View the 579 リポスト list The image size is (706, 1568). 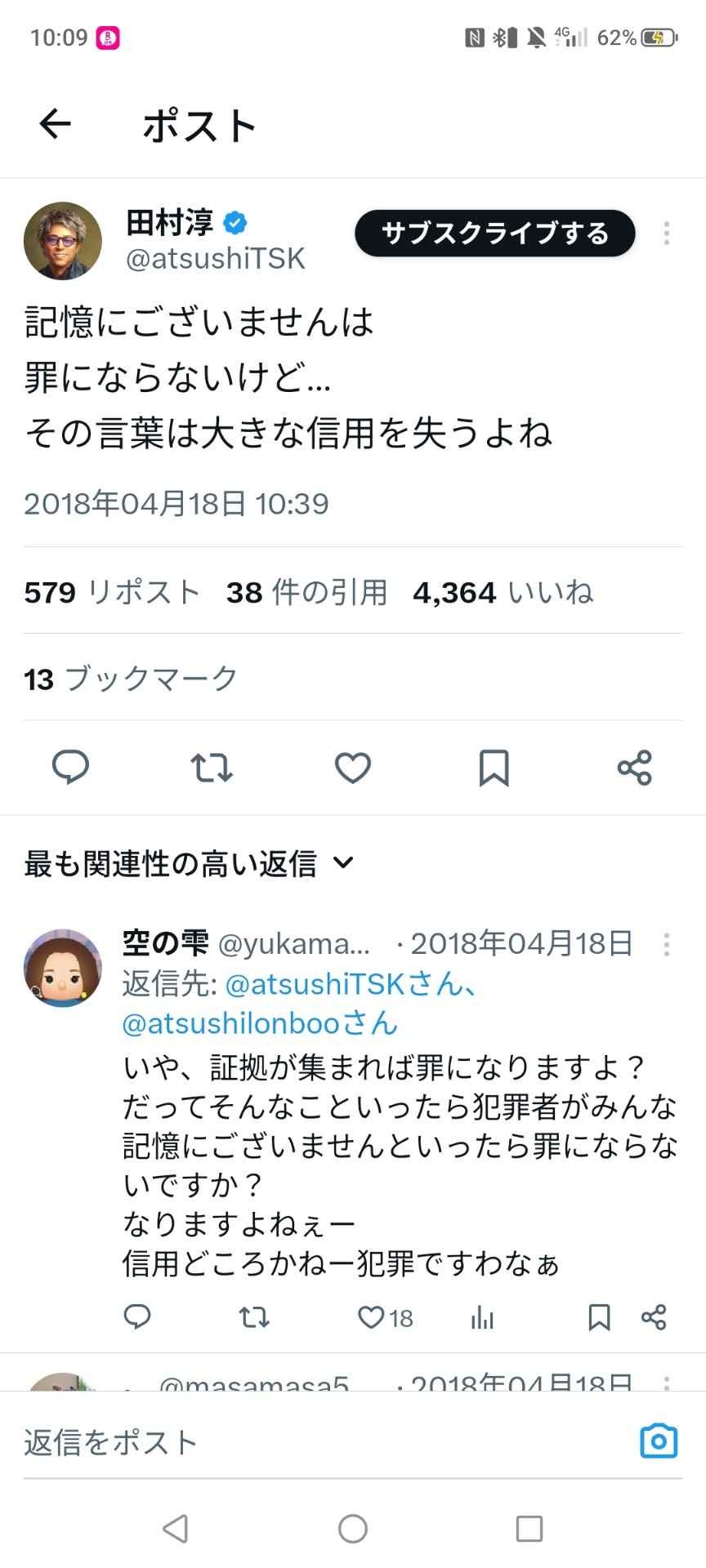(x=112, y=592)
